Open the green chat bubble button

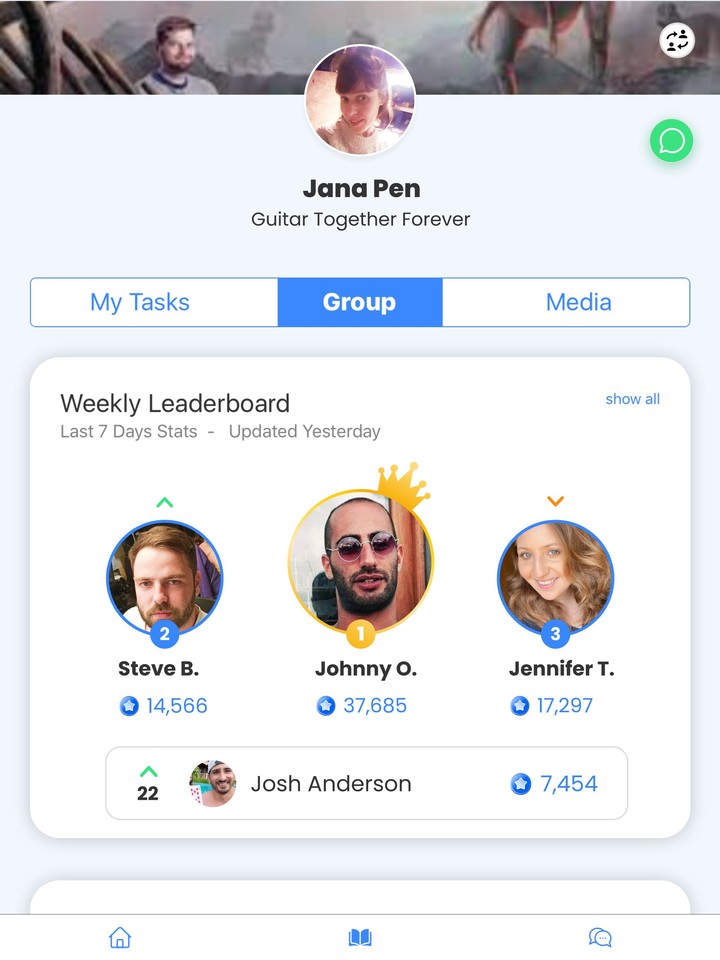click(x=671, y=141)
